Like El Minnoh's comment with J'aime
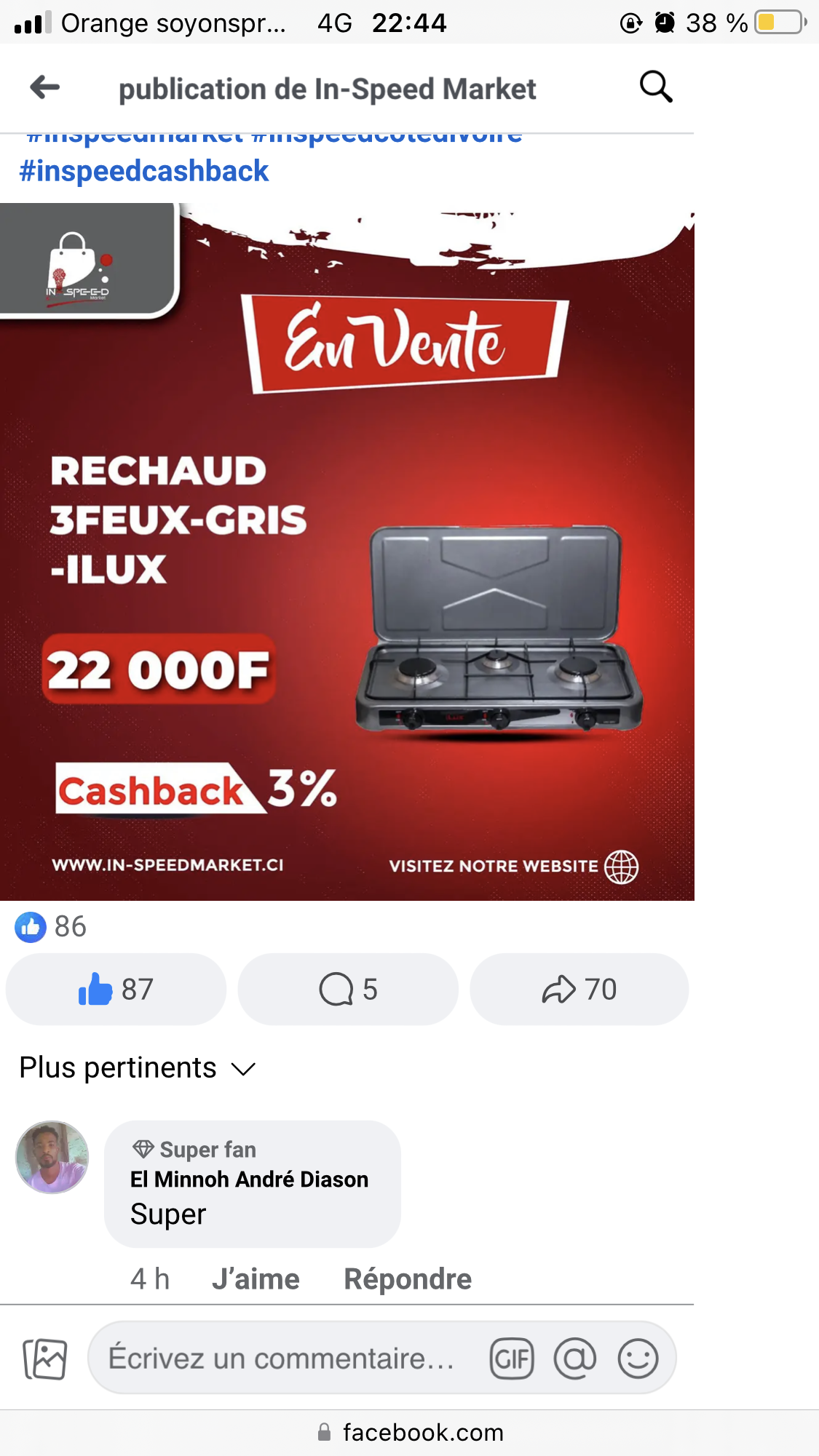This screenshot has width=819, height=1456. [x=256, y=1279]
